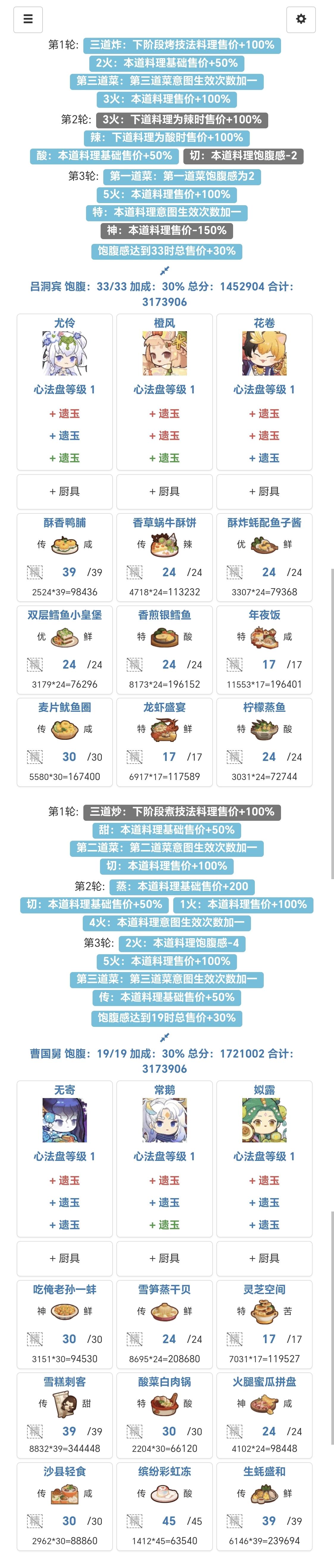Add kitchenware under chef 尤伶

(65, 491)
